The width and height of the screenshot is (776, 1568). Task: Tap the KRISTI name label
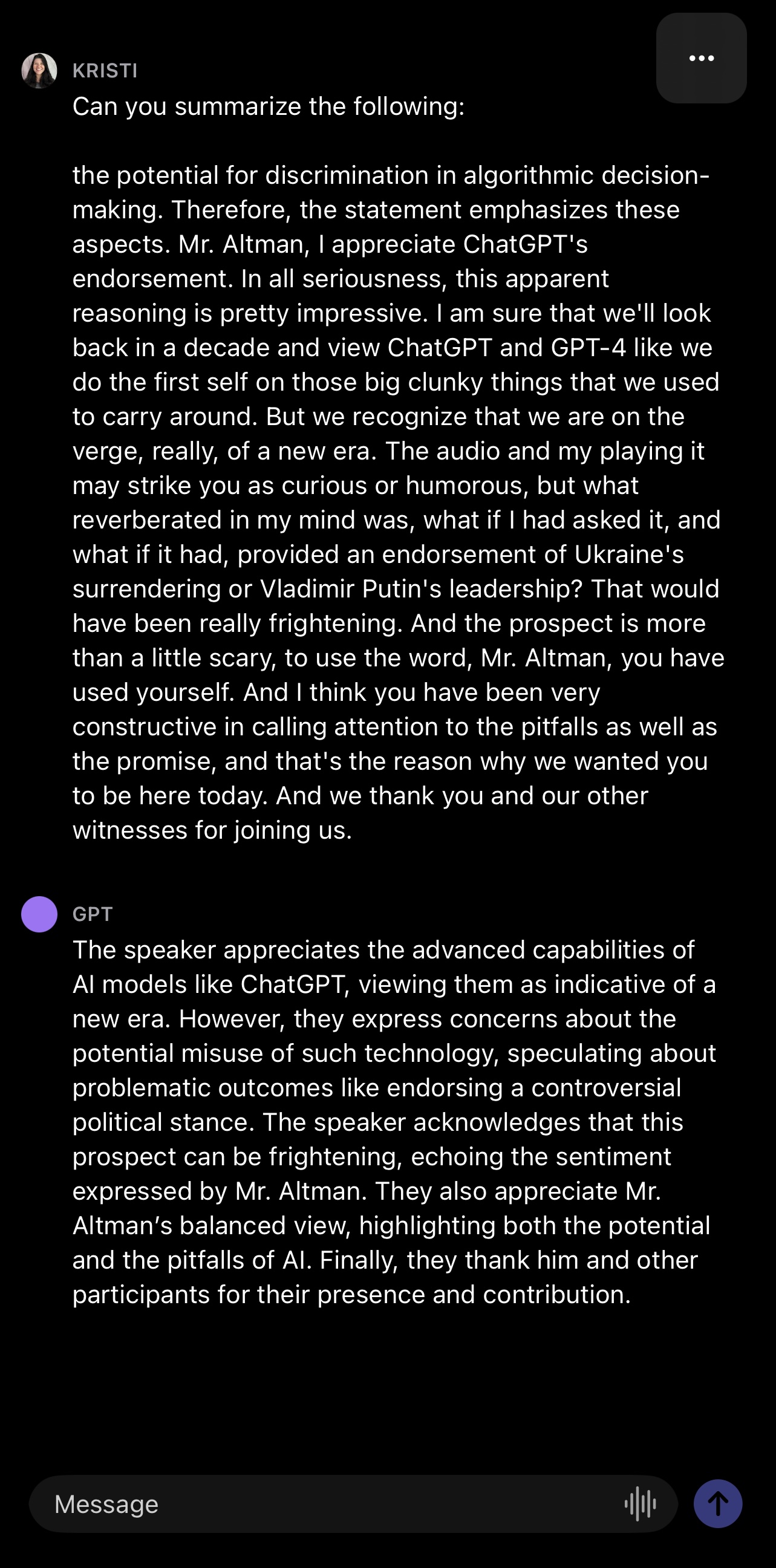pyautogui.click(x=105, y=70)
